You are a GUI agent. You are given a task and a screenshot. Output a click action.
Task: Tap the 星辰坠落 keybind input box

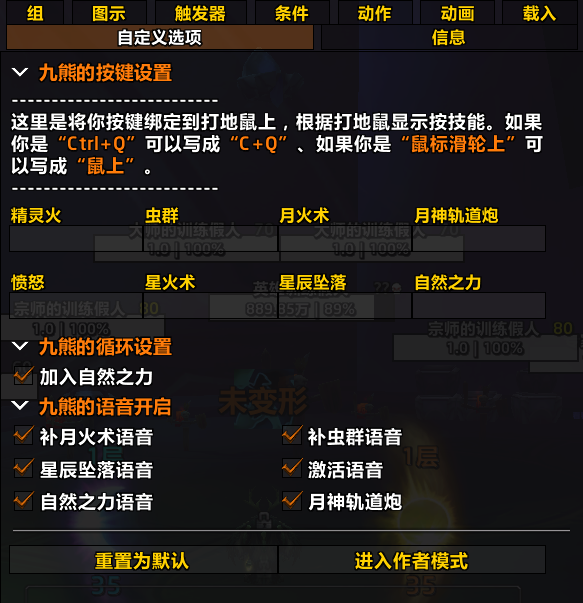point(345,305)
